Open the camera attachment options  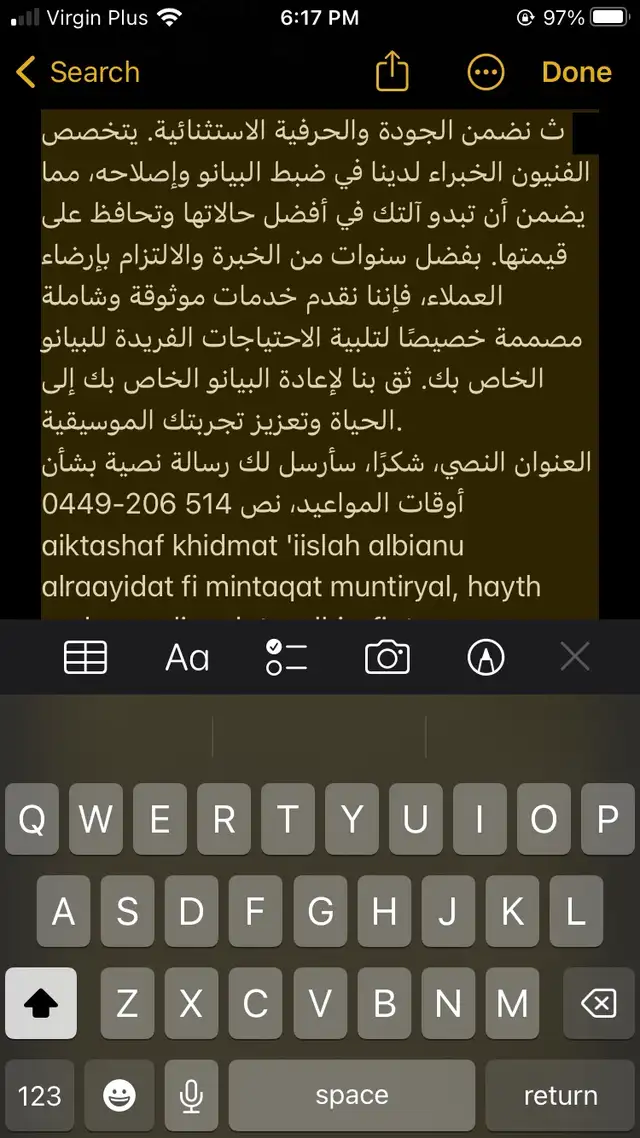pos(387,657)
